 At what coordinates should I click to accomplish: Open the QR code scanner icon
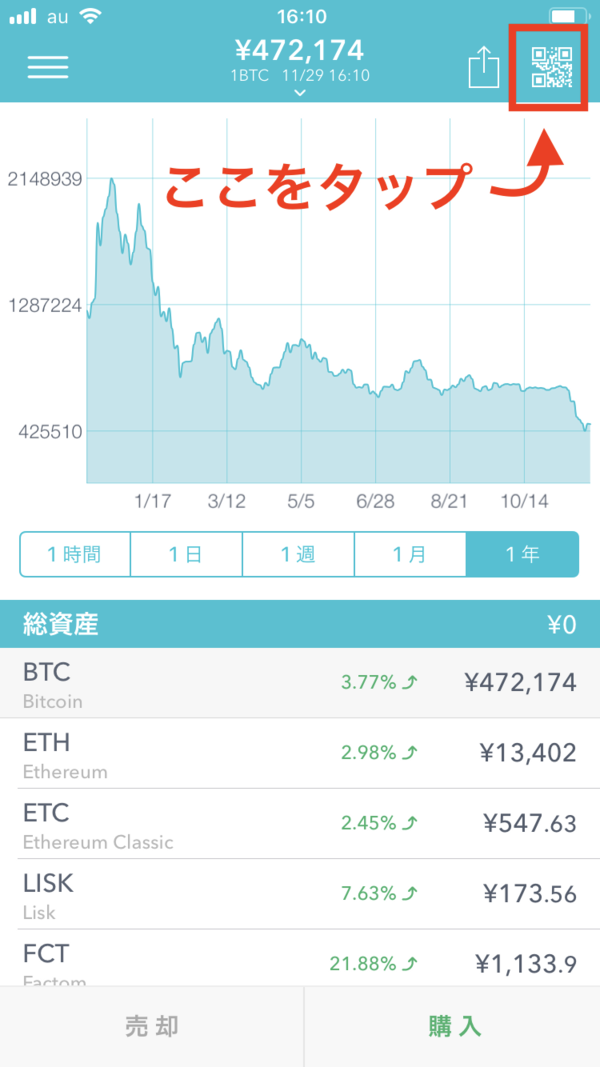coord(551,66)
